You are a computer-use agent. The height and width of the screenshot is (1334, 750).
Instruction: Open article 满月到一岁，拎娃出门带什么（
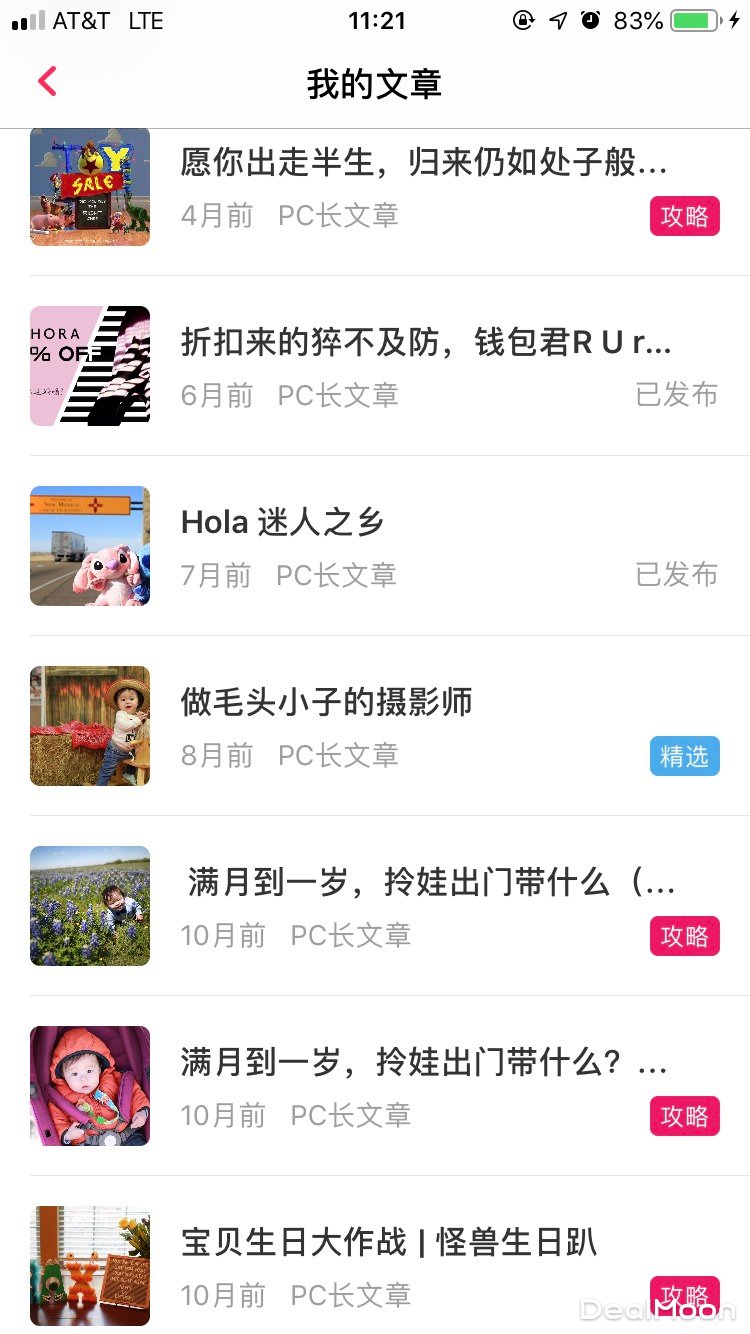(x=430, y=882)
